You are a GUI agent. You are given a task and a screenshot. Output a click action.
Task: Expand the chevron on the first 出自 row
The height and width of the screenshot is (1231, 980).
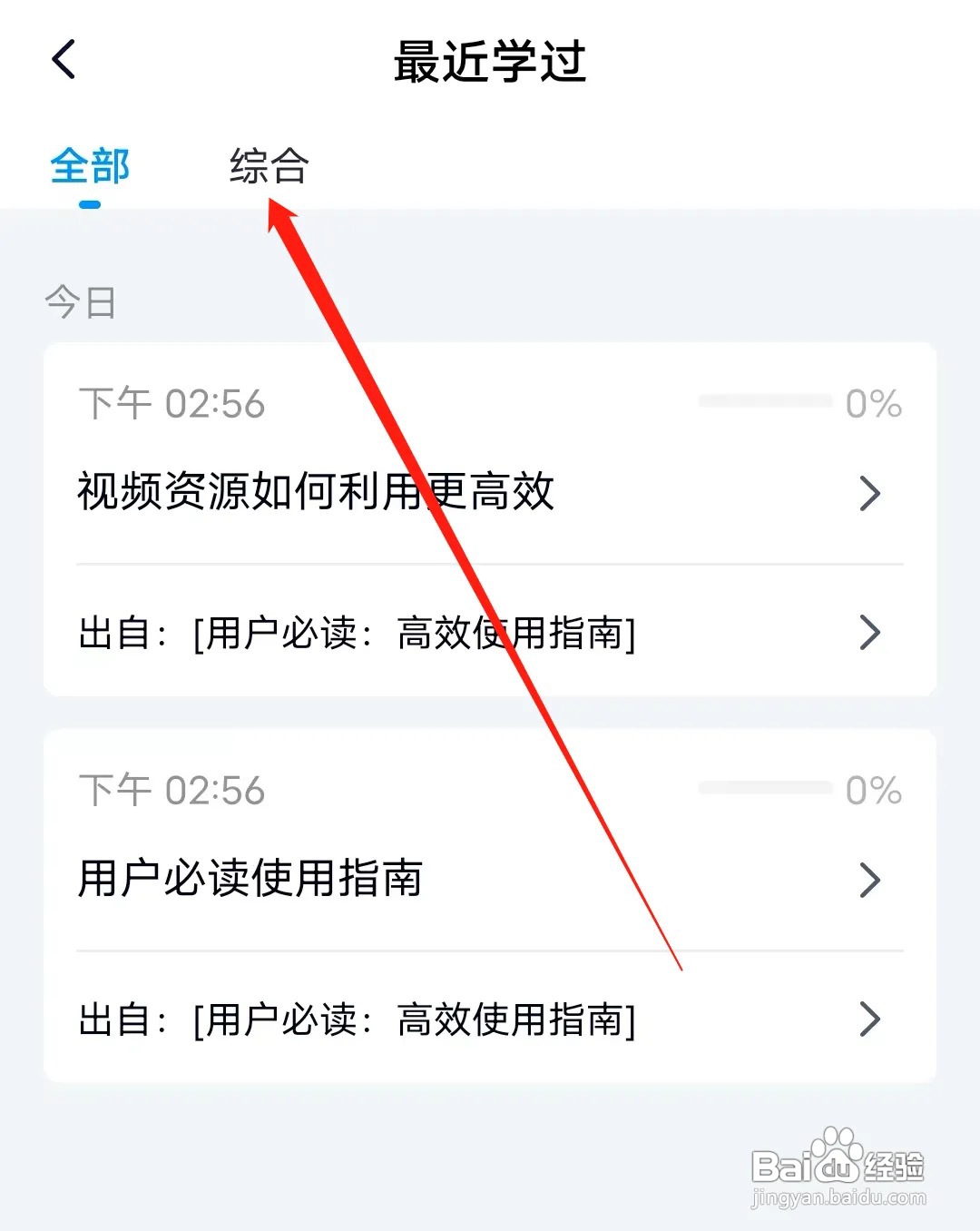(868, 633)
